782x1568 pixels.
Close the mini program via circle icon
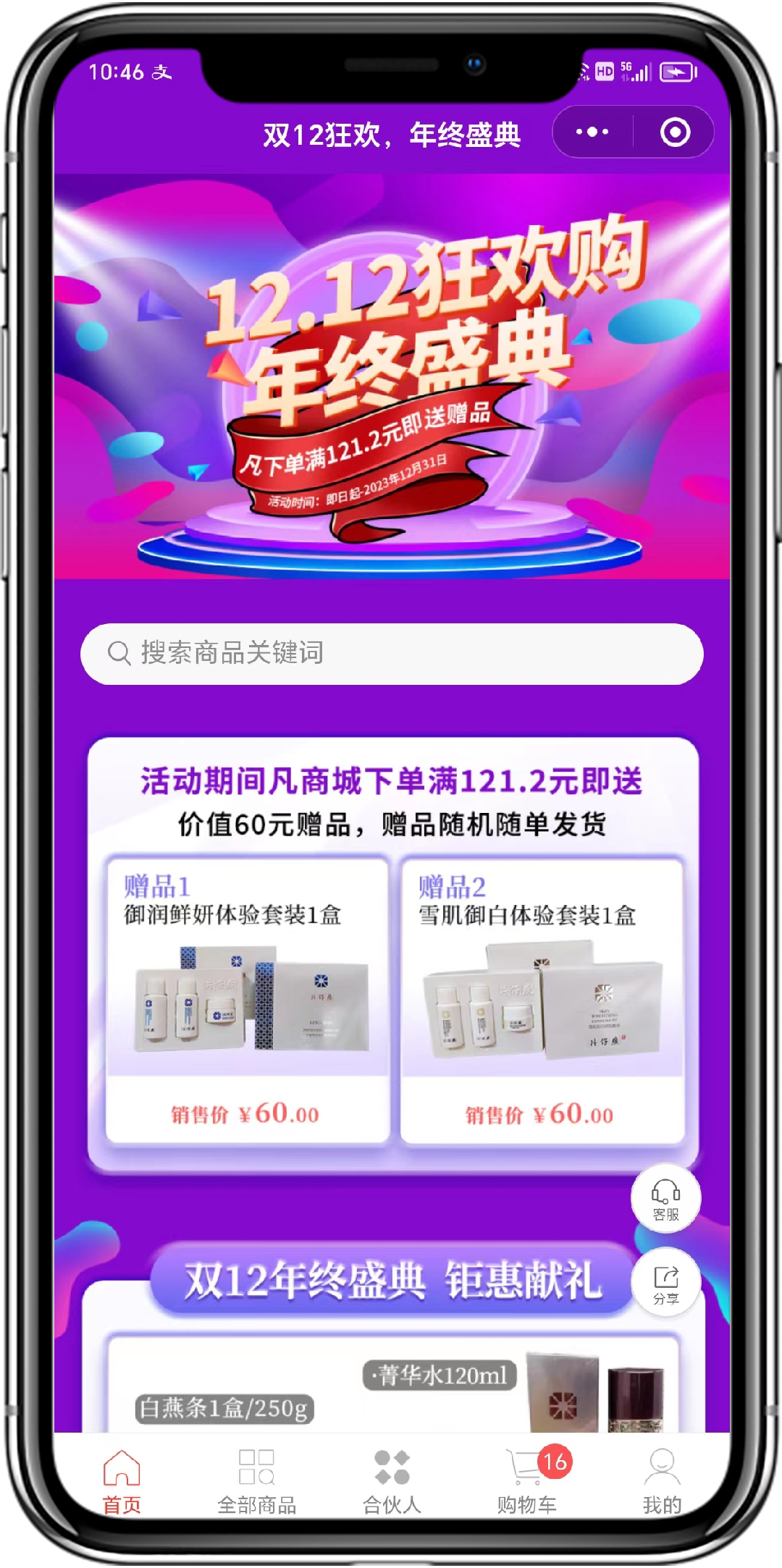(x=675, y=132)
